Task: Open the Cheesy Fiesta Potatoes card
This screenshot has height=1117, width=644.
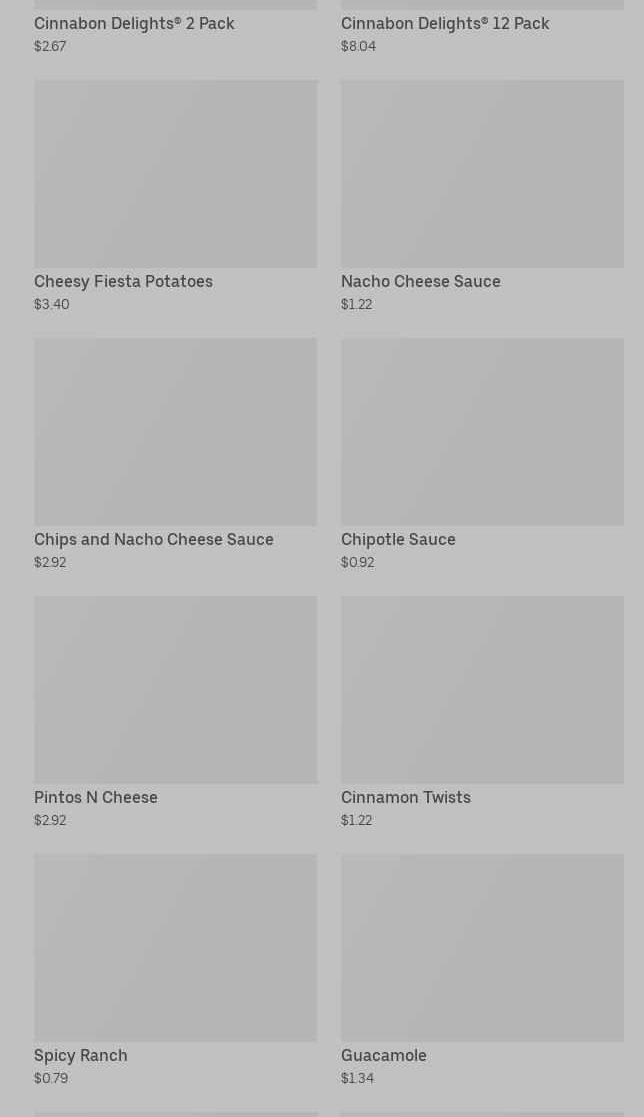Action: point(175,175)
